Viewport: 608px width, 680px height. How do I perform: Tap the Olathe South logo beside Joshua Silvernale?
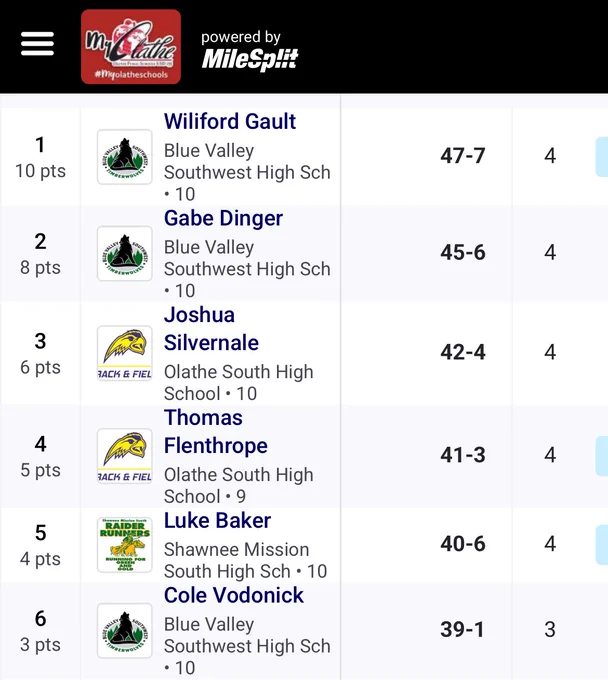pos(124,353)
